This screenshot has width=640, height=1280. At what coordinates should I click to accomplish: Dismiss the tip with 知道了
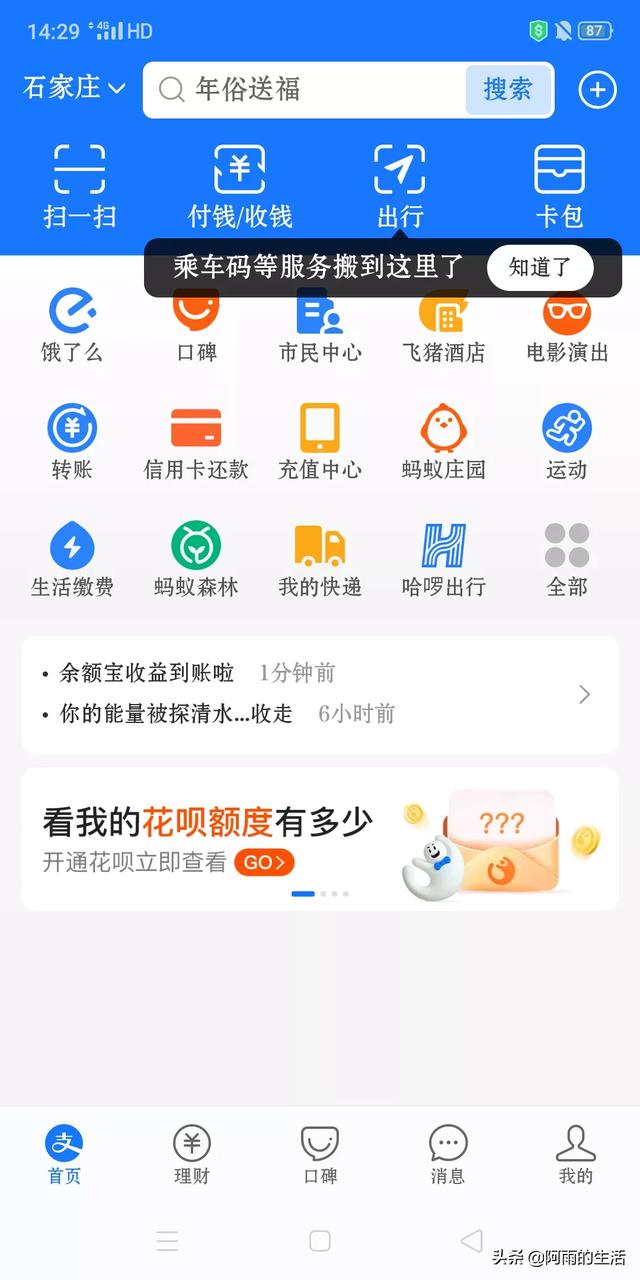tap(540, 267)
